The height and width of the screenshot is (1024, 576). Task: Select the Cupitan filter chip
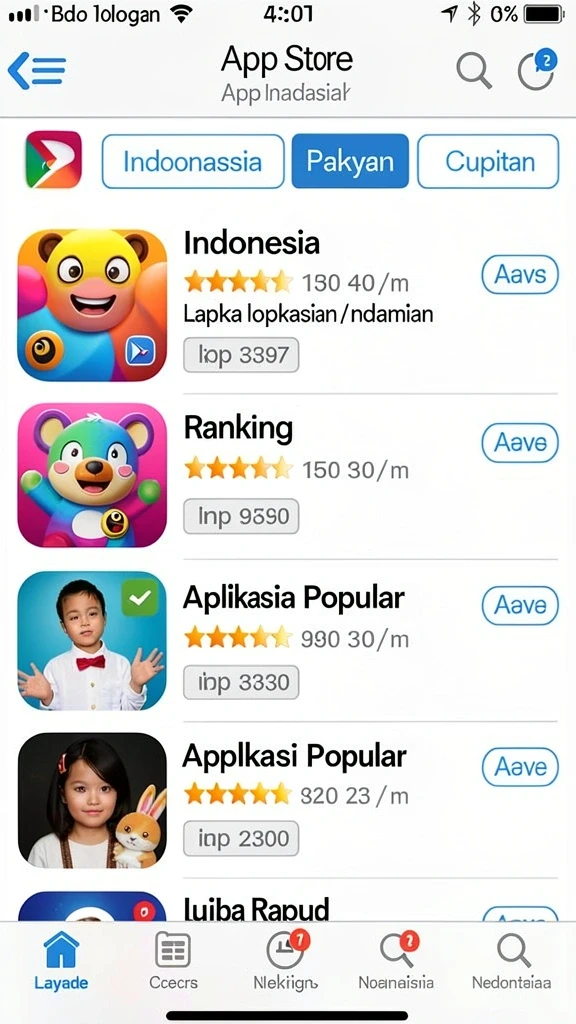[x=488, y=161]
